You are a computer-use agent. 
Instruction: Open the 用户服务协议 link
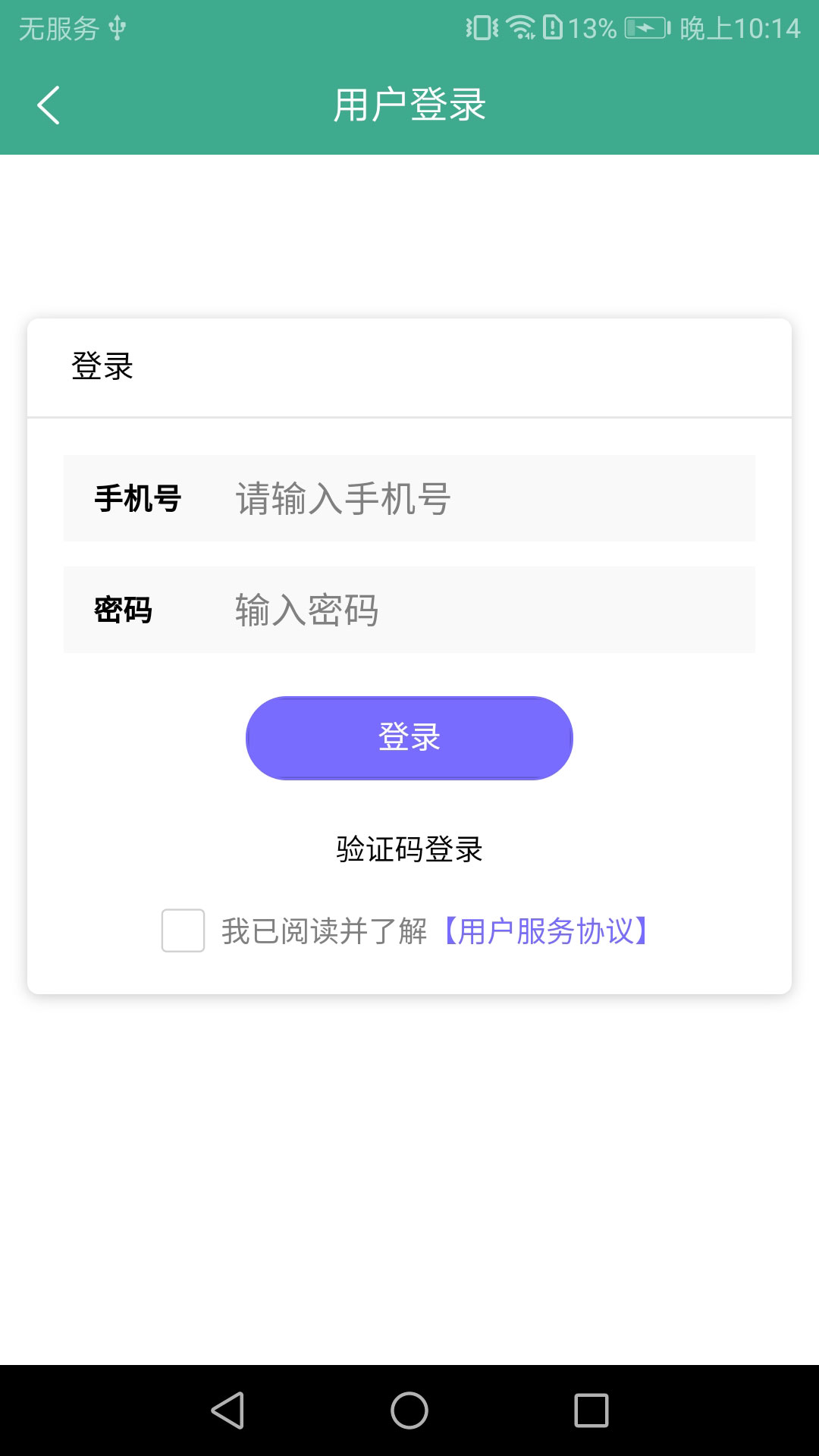546,931
